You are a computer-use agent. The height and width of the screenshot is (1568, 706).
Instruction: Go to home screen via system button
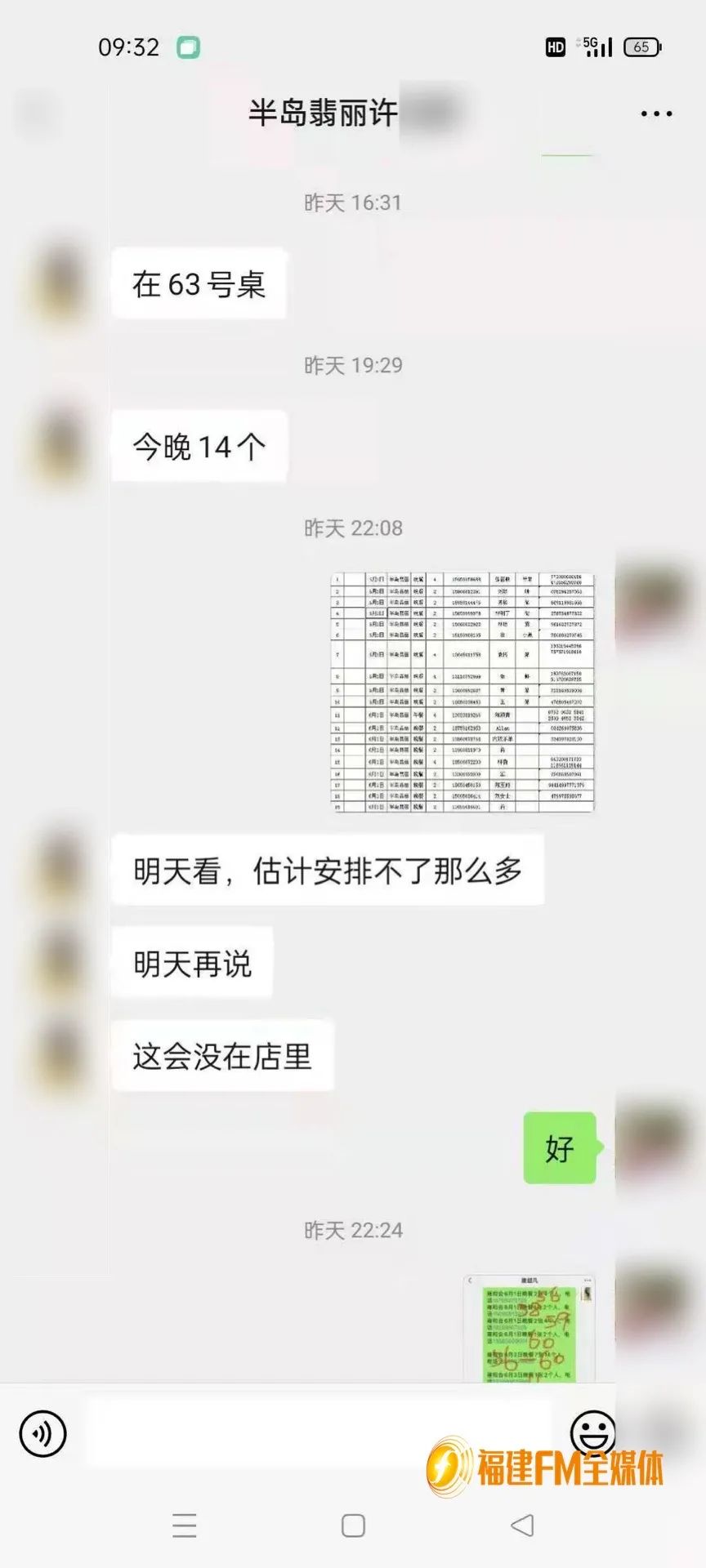click(x=353, y=1525)
